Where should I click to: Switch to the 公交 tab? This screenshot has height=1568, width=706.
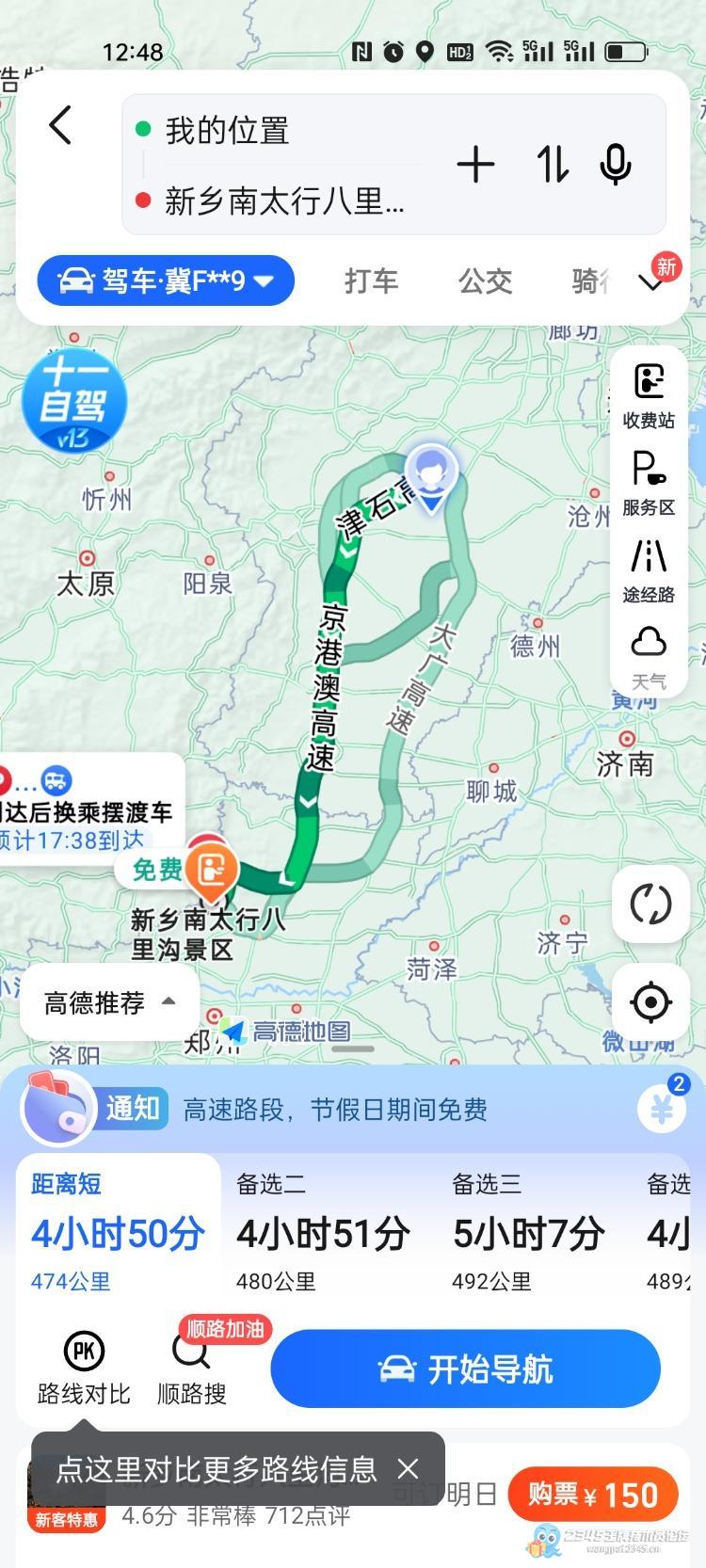coord(485,280)
